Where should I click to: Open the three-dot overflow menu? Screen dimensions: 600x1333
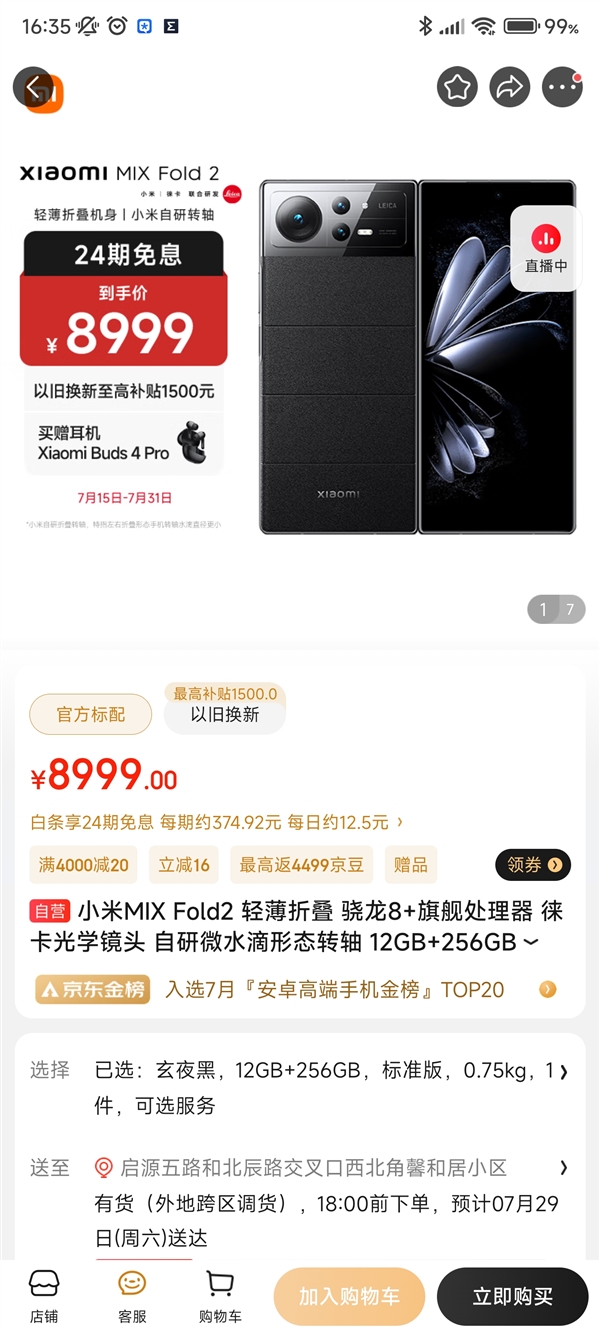click(562, 88)
